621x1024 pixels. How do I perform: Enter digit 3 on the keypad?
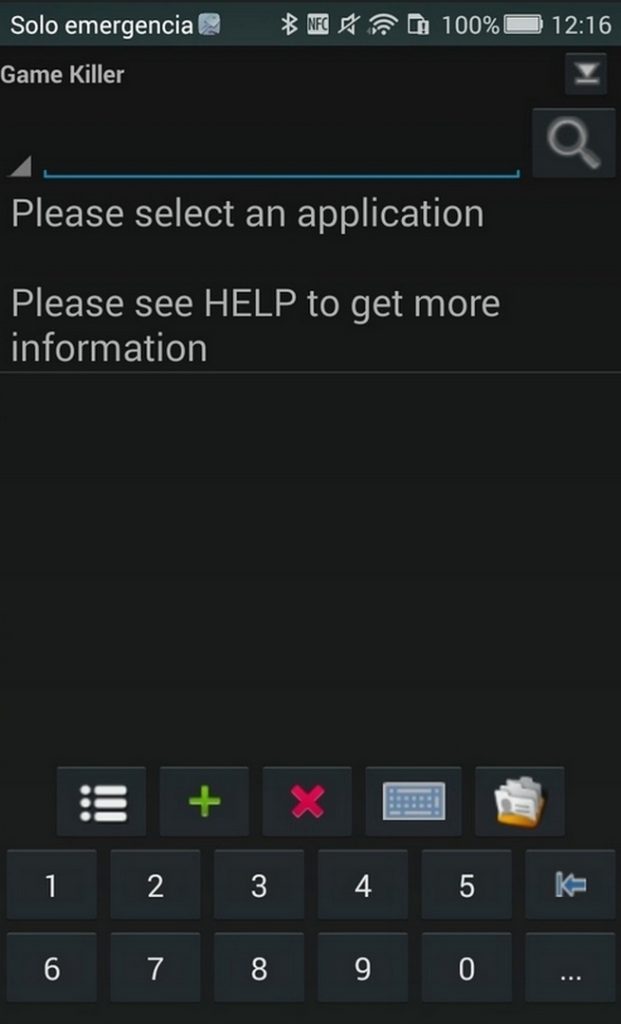(x=259, y=885)
